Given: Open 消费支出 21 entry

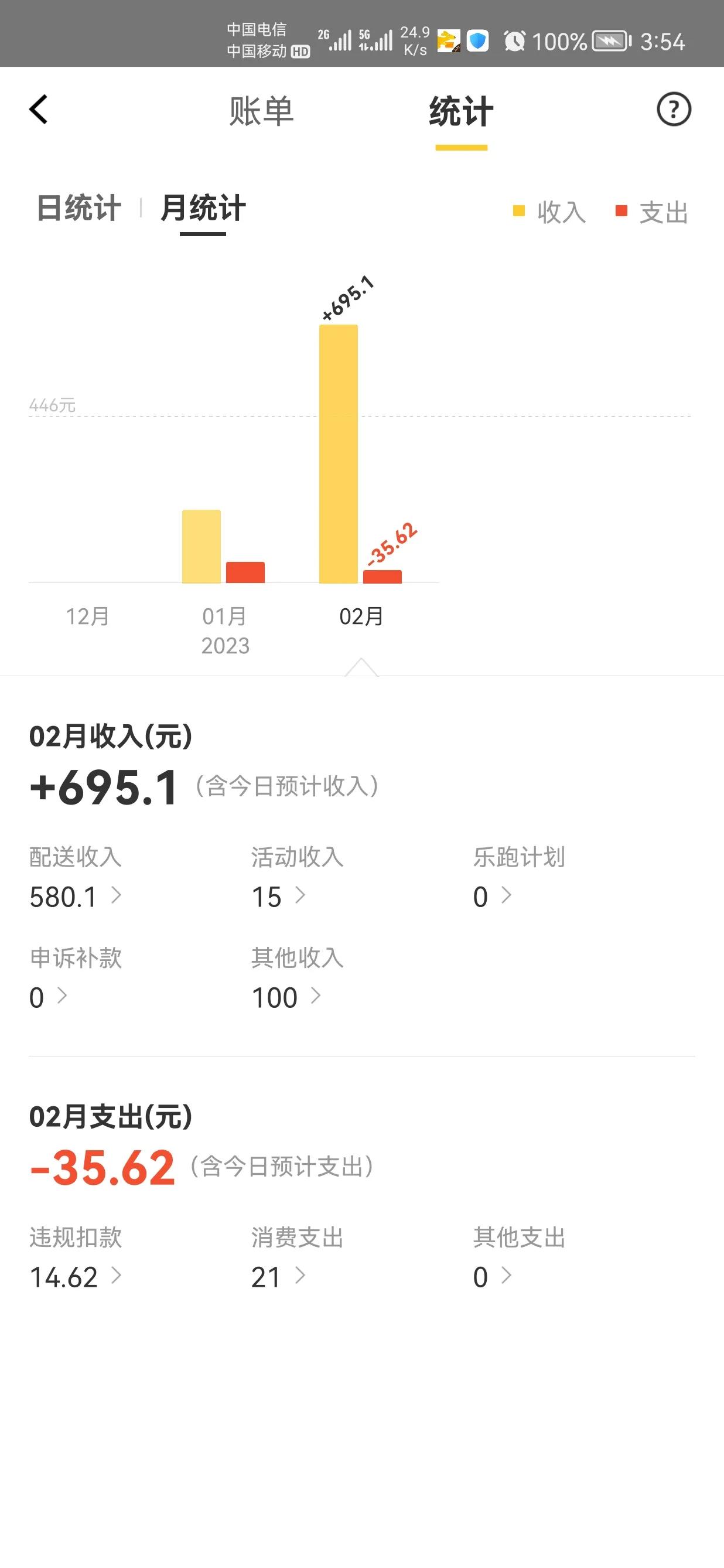Looking at the screenshot, I should [277, 1276].
